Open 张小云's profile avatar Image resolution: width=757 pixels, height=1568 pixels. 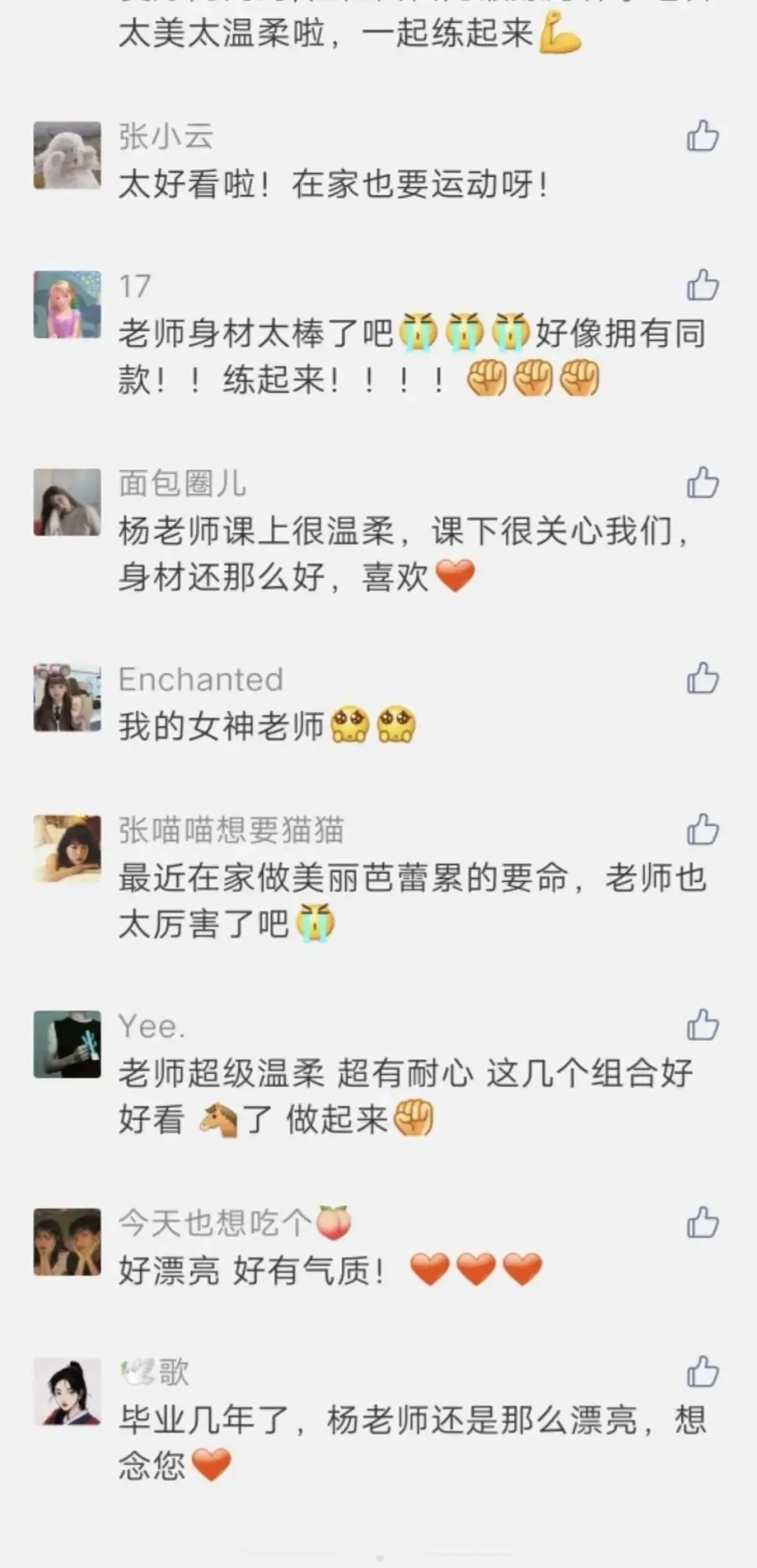click(x=67, y=155)
